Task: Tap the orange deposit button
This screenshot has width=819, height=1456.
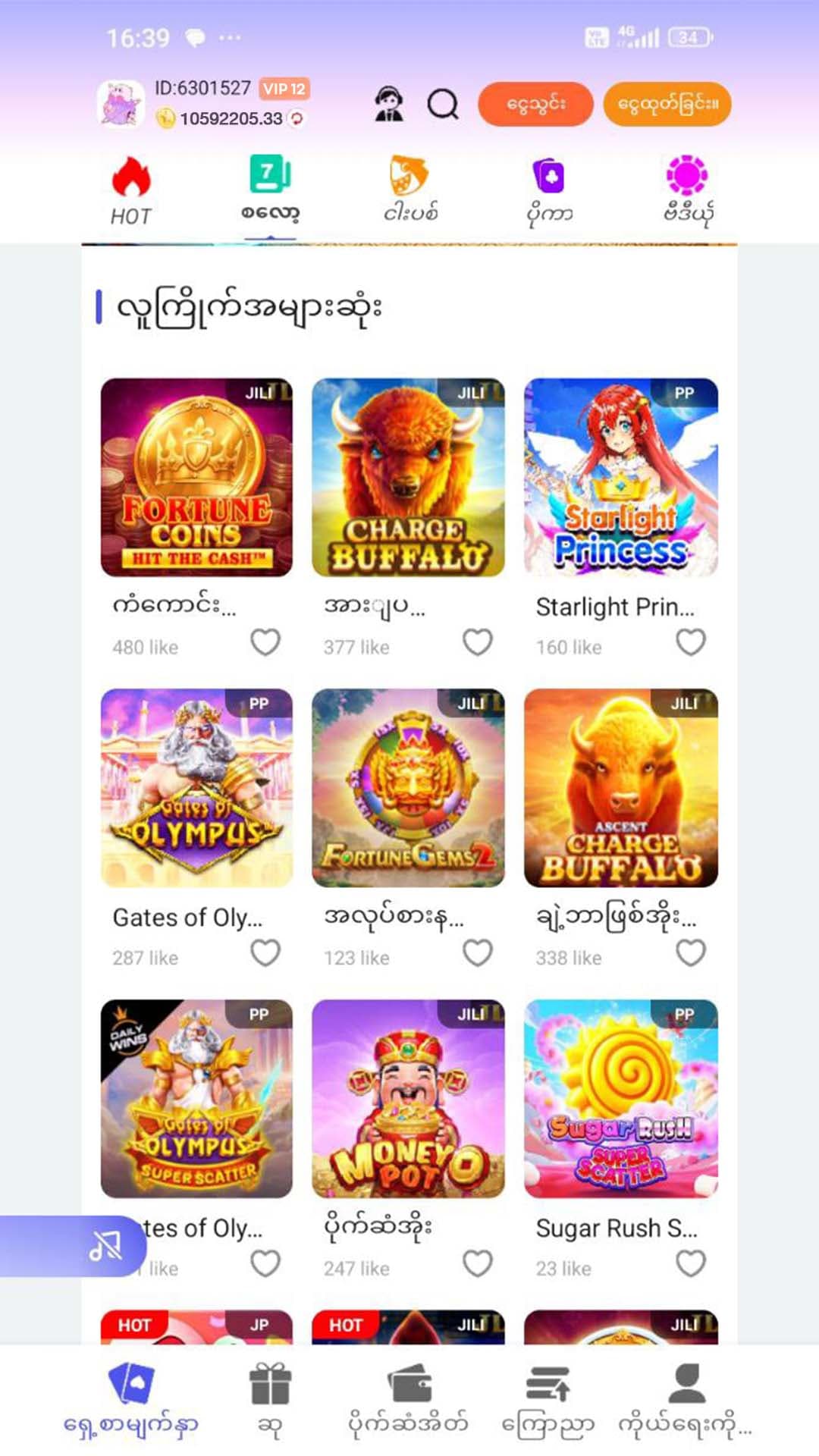Action: click(535, 104)
